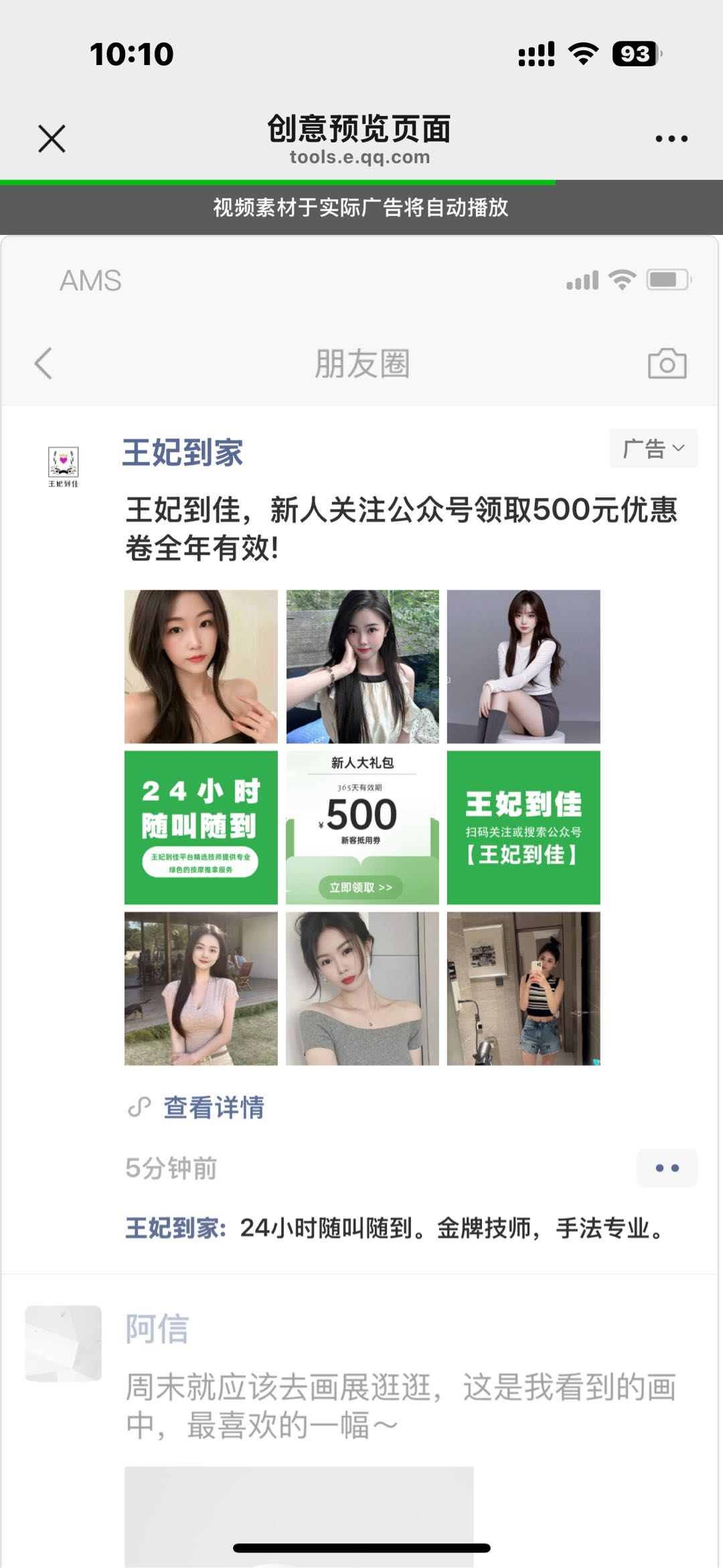Image resolution: width=723 pixels, height=1568 pixels.
Task: Open the 王妃到家 avatar
Action: click(64, 466)
